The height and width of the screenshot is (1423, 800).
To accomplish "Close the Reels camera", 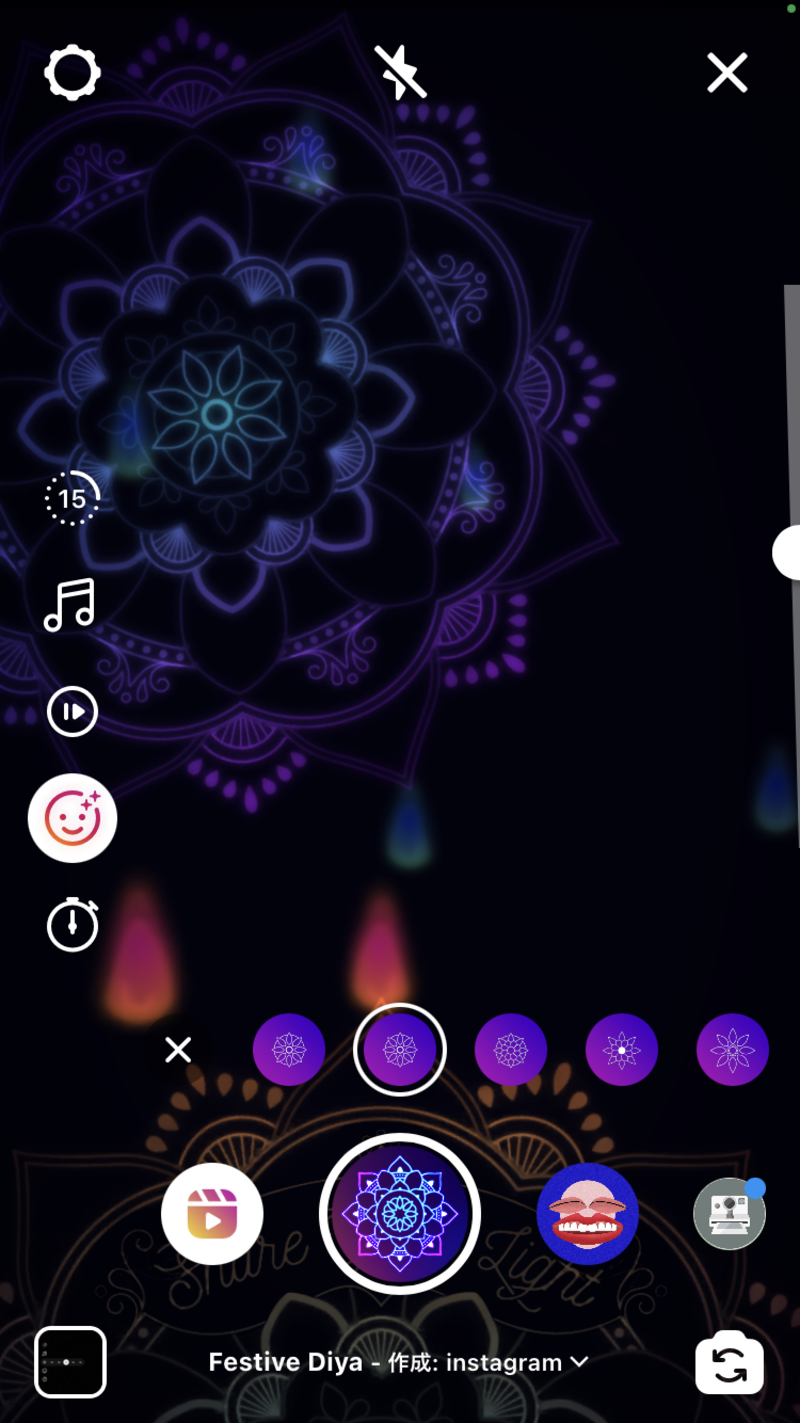I will 727,73.
